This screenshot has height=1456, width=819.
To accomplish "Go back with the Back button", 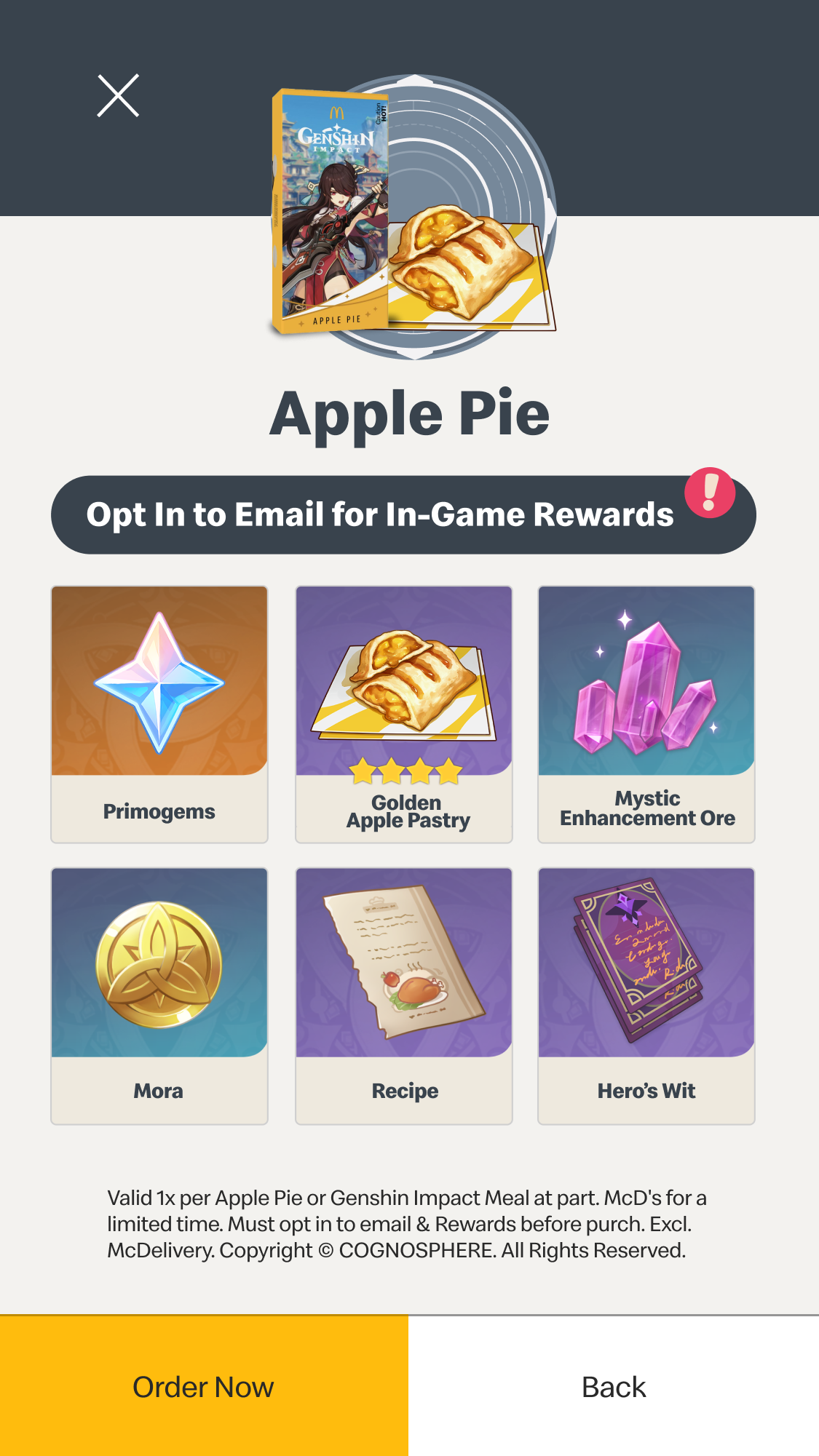I will (x=614, y=1386).
